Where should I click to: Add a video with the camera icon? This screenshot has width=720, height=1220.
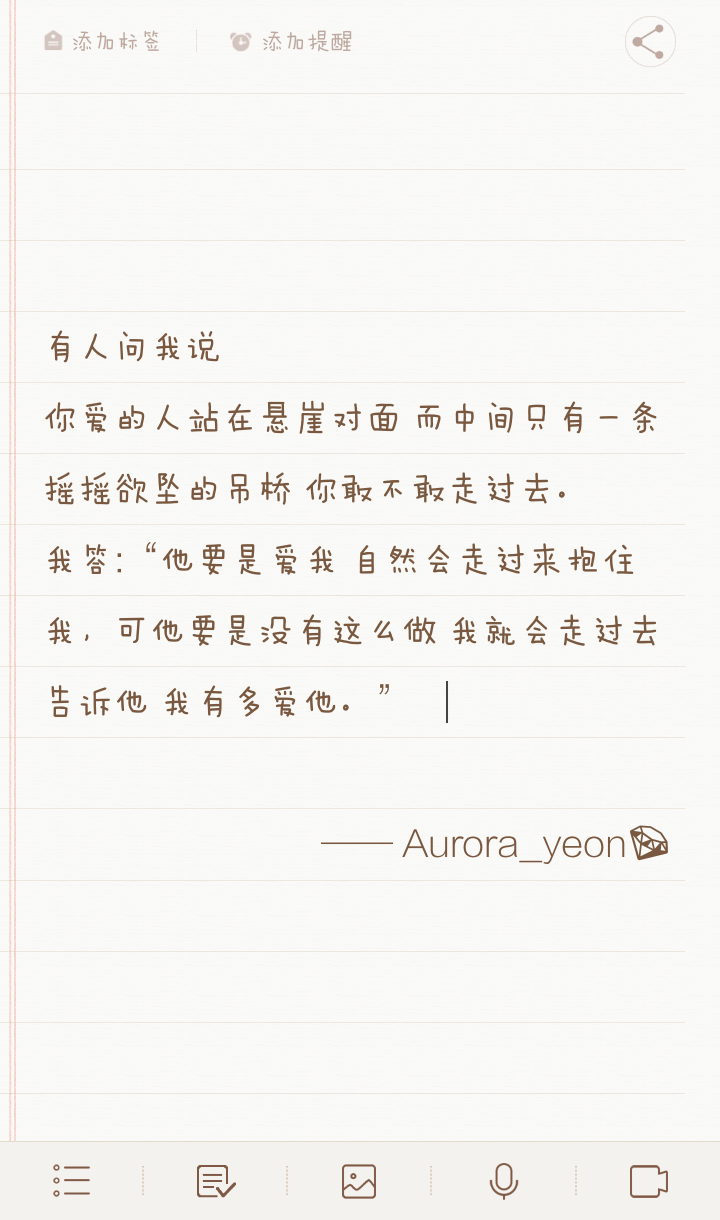click(x=648, y=1181)
